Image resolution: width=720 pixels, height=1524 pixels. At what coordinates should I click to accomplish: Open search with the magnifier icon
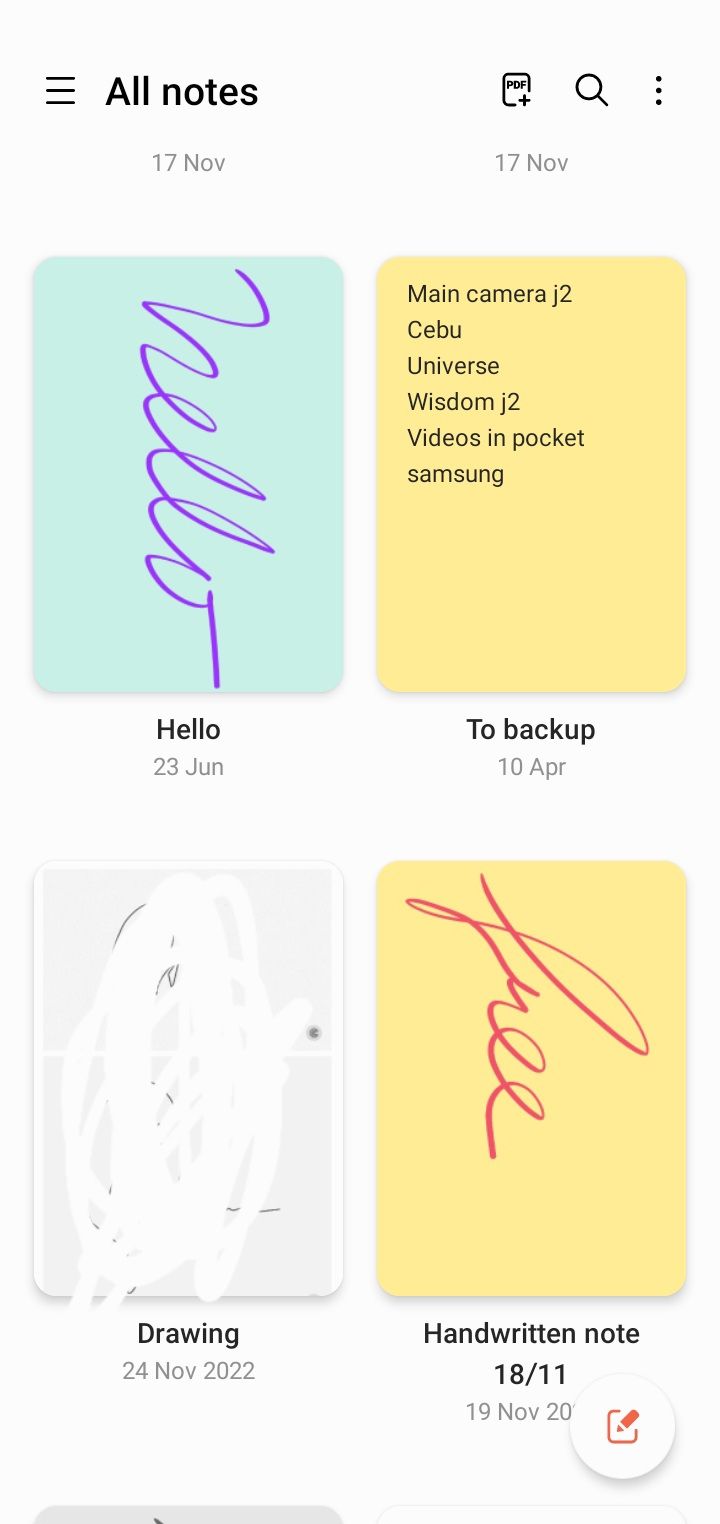pyautogui.click(x=592, y=90)
